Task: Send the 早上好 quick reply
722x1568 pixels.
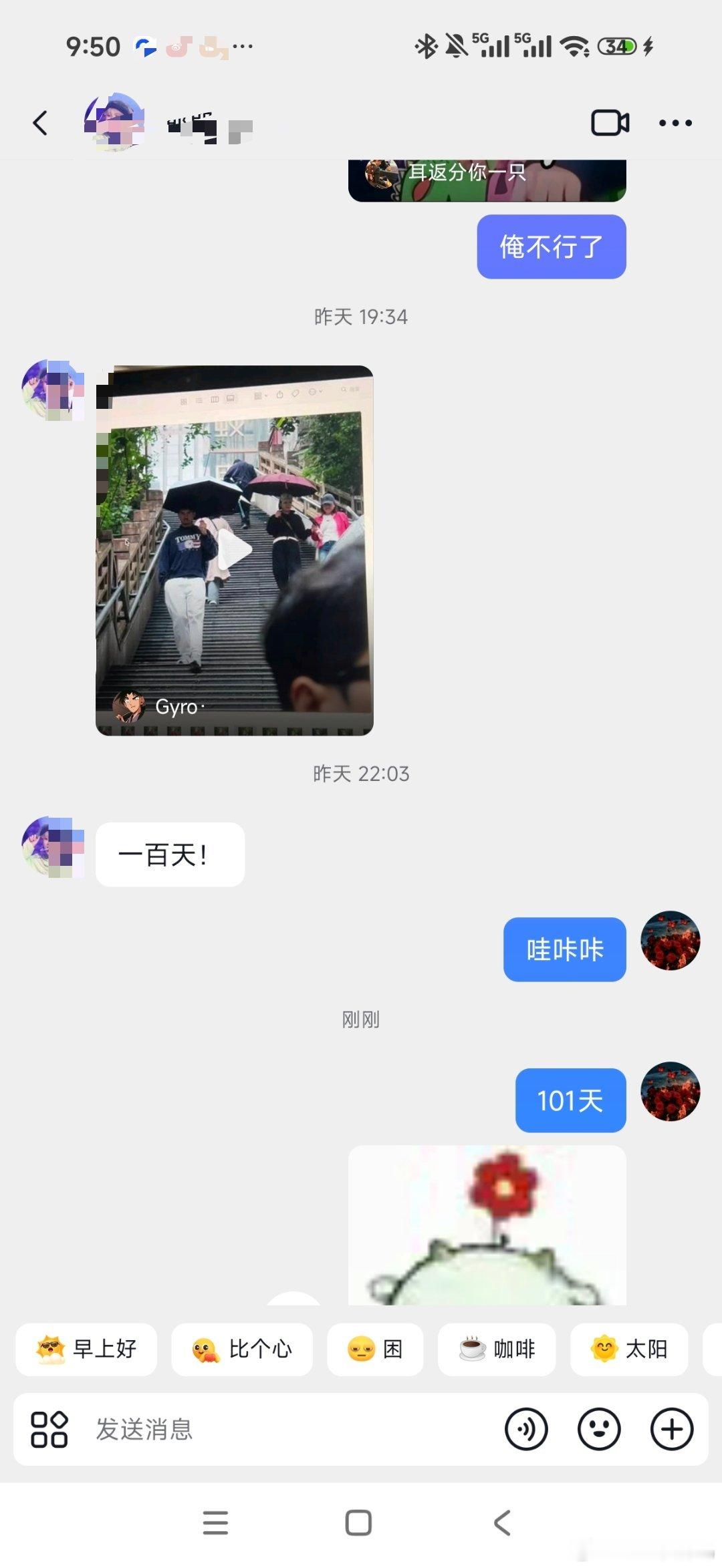Action: click(x=87, y=1350)
